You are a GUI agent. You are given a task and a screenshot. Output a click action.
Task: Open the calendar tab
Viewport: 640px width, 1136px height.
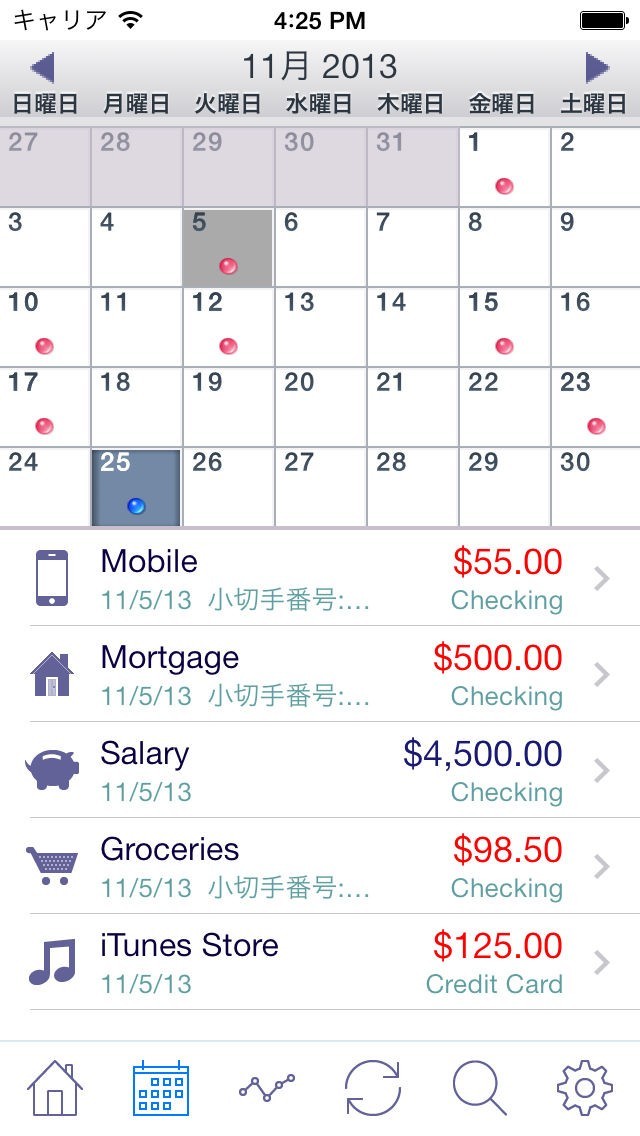coord(160,1087)
